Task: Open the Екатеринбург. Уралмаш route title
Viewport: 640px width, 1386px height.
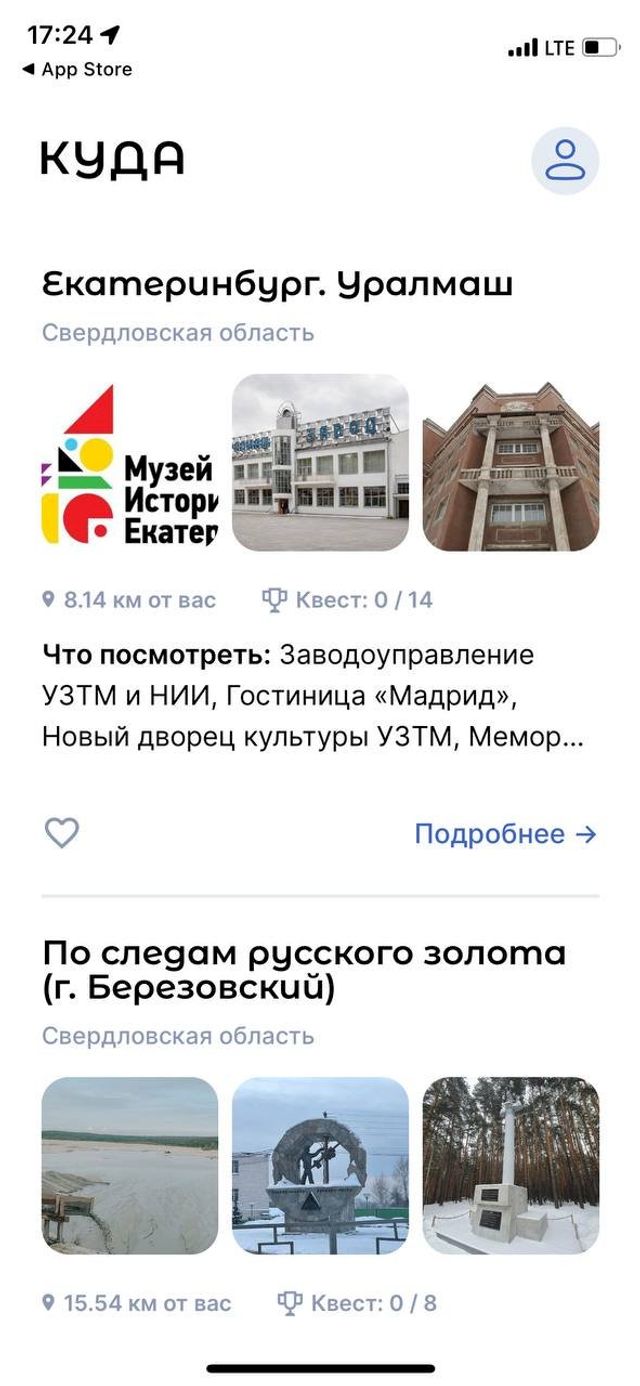Action: (277, 285)
